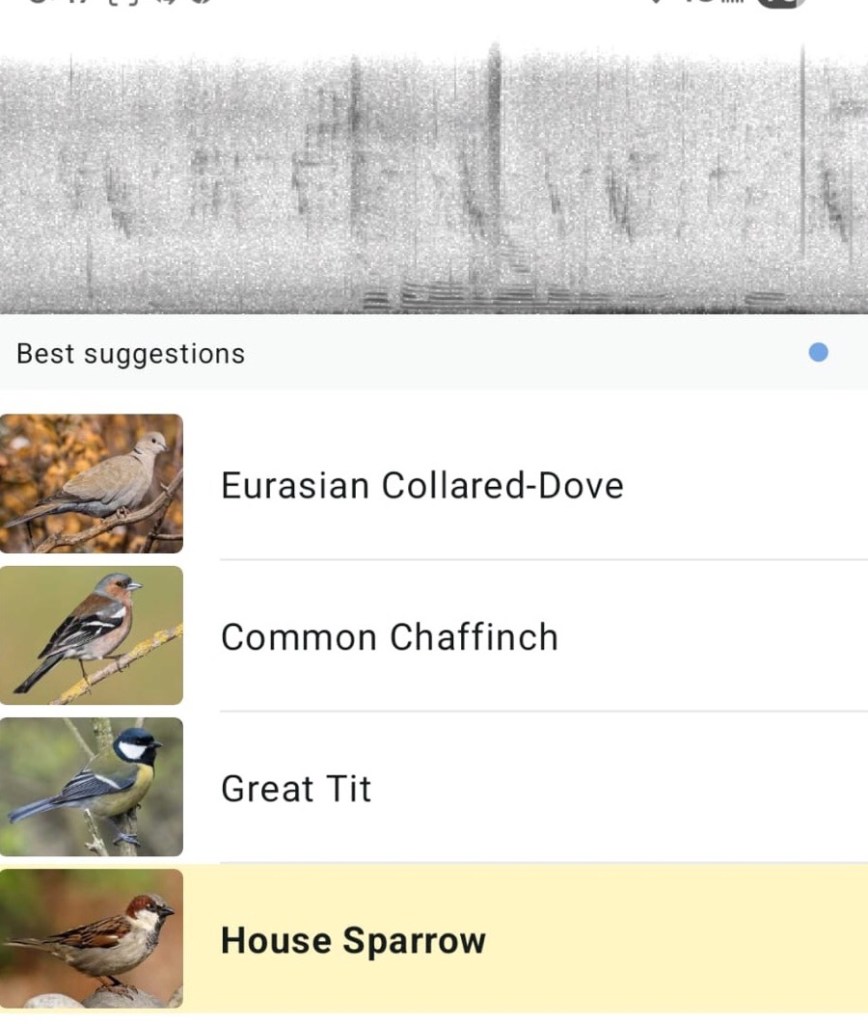Select the Common Chaffinch suggestion
Screen dimensions: 868x1024
point(390,637)
